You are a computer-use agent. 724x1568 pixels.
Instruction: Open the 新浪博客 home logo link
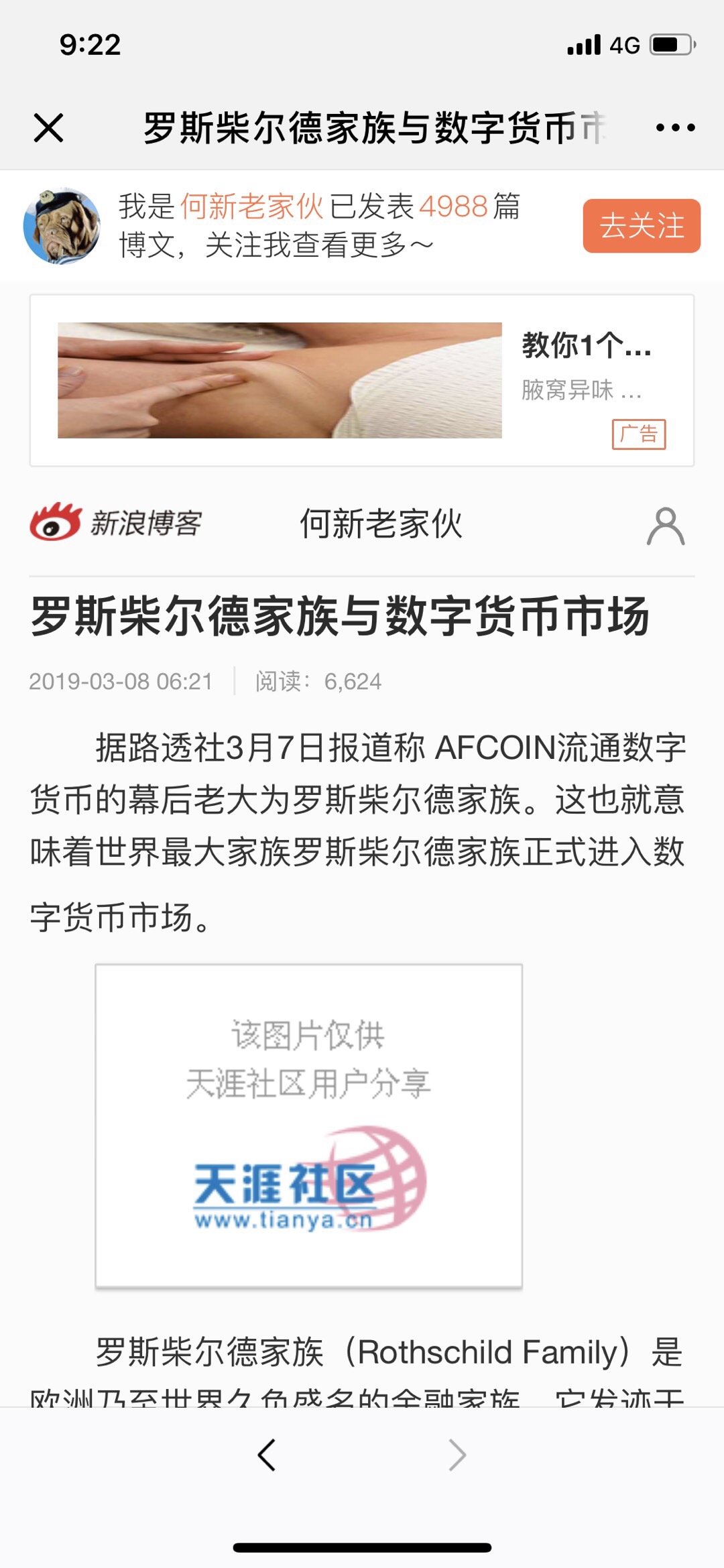pos(115,523)
